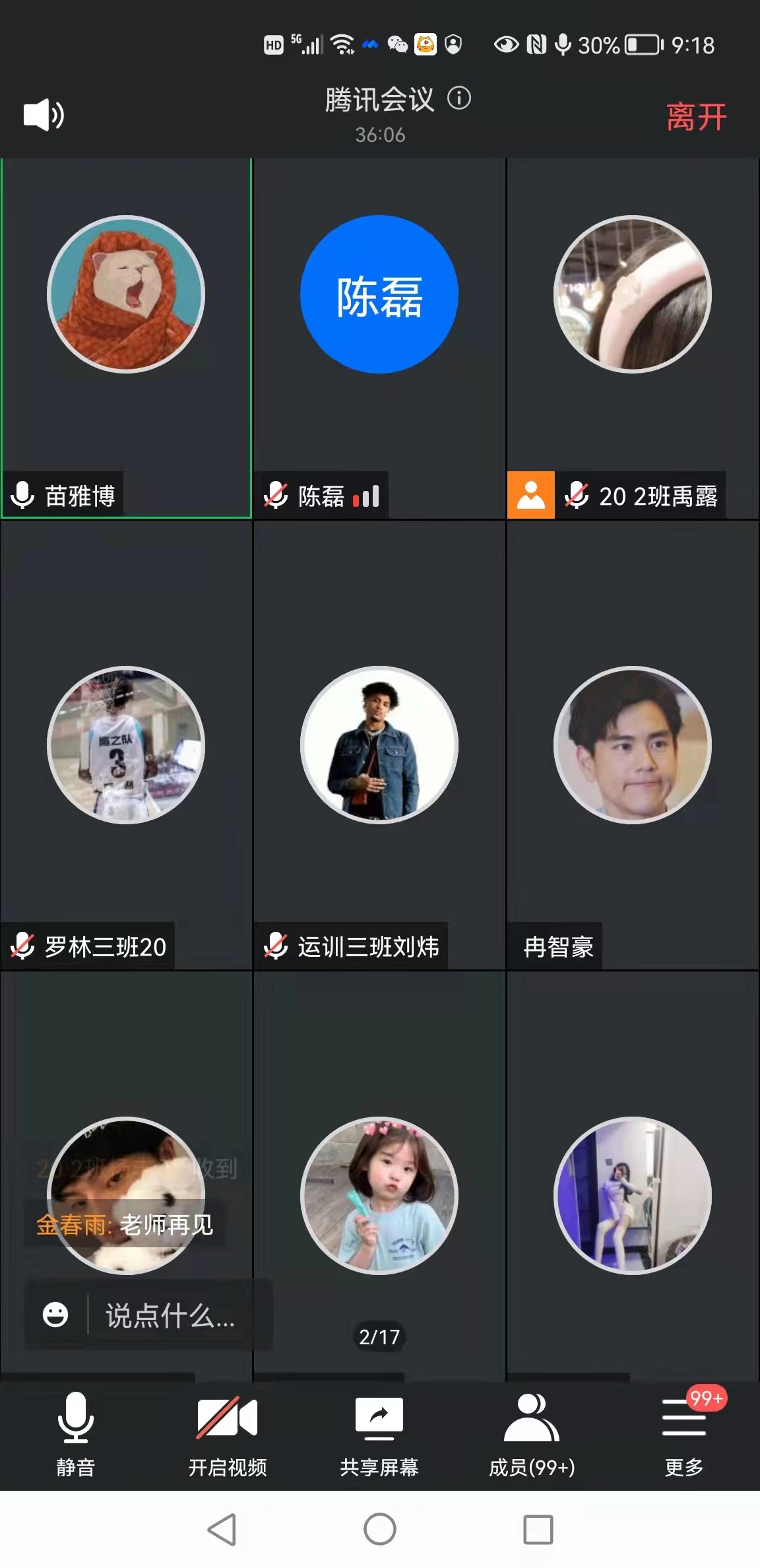
Task: Go to the home screen
Action: pos(380,1529)
